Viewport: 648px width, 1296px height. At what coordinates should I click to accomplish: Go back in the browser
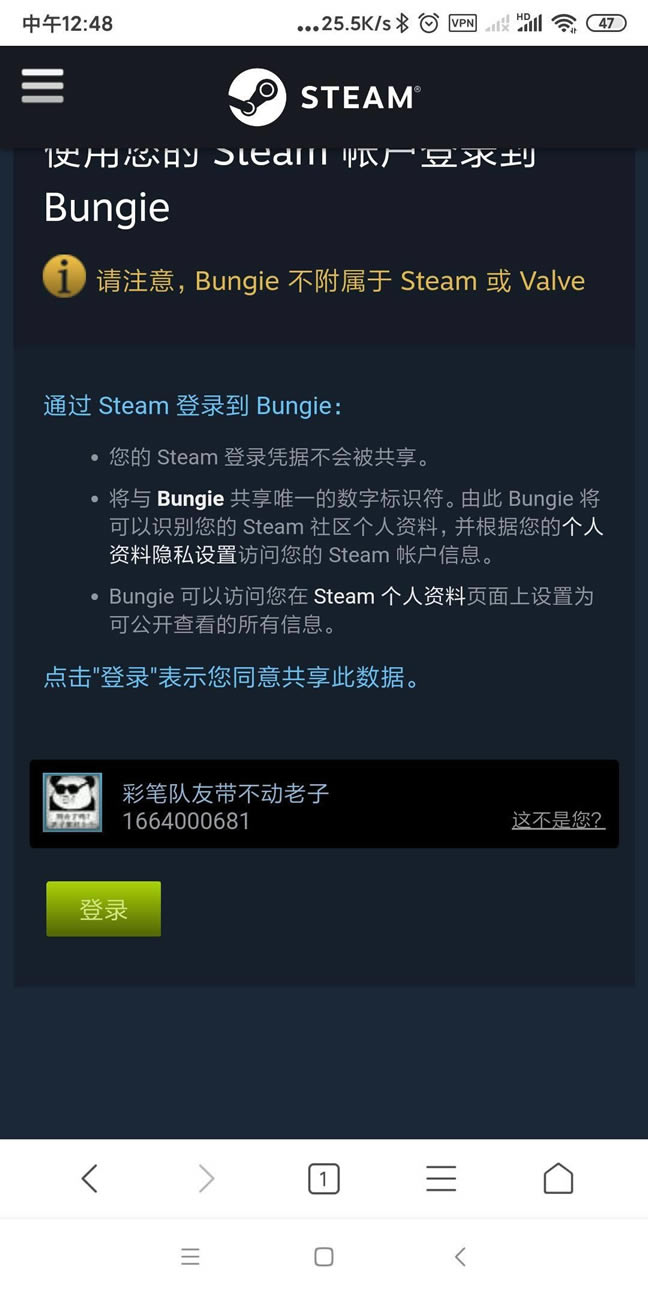click(x=89, y=1179)
